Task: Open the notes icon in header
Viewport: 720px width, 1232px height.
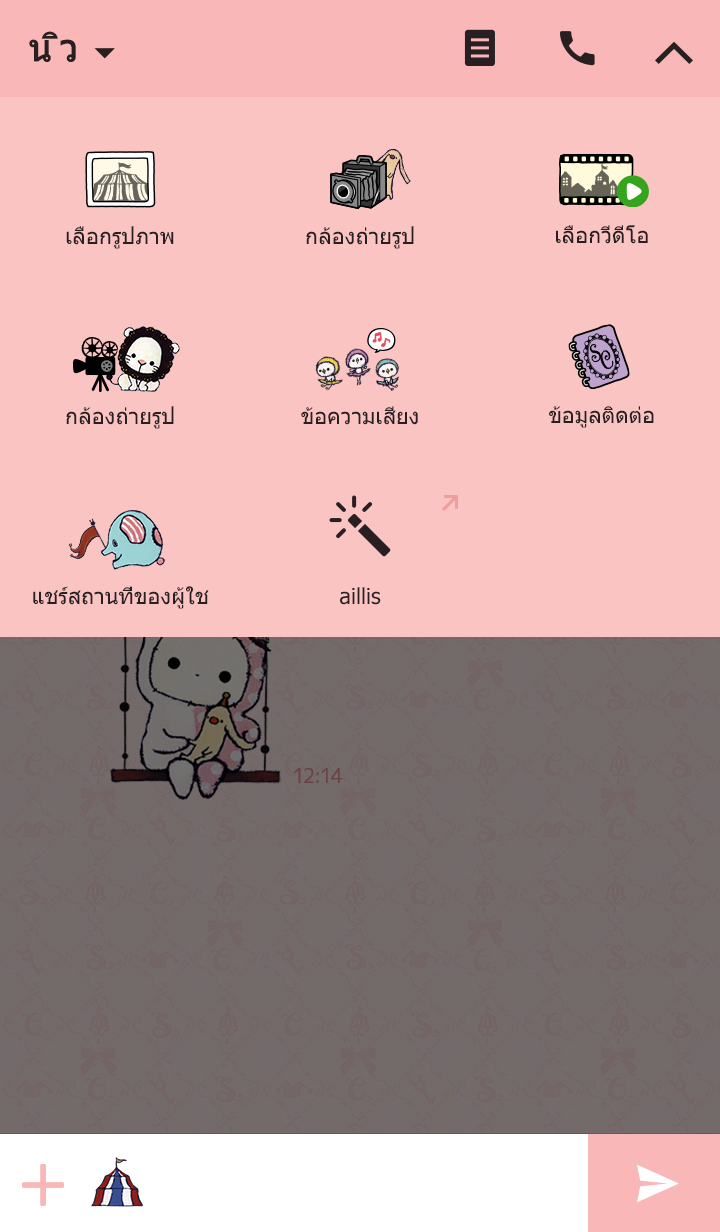Action: tap(480, 48)
